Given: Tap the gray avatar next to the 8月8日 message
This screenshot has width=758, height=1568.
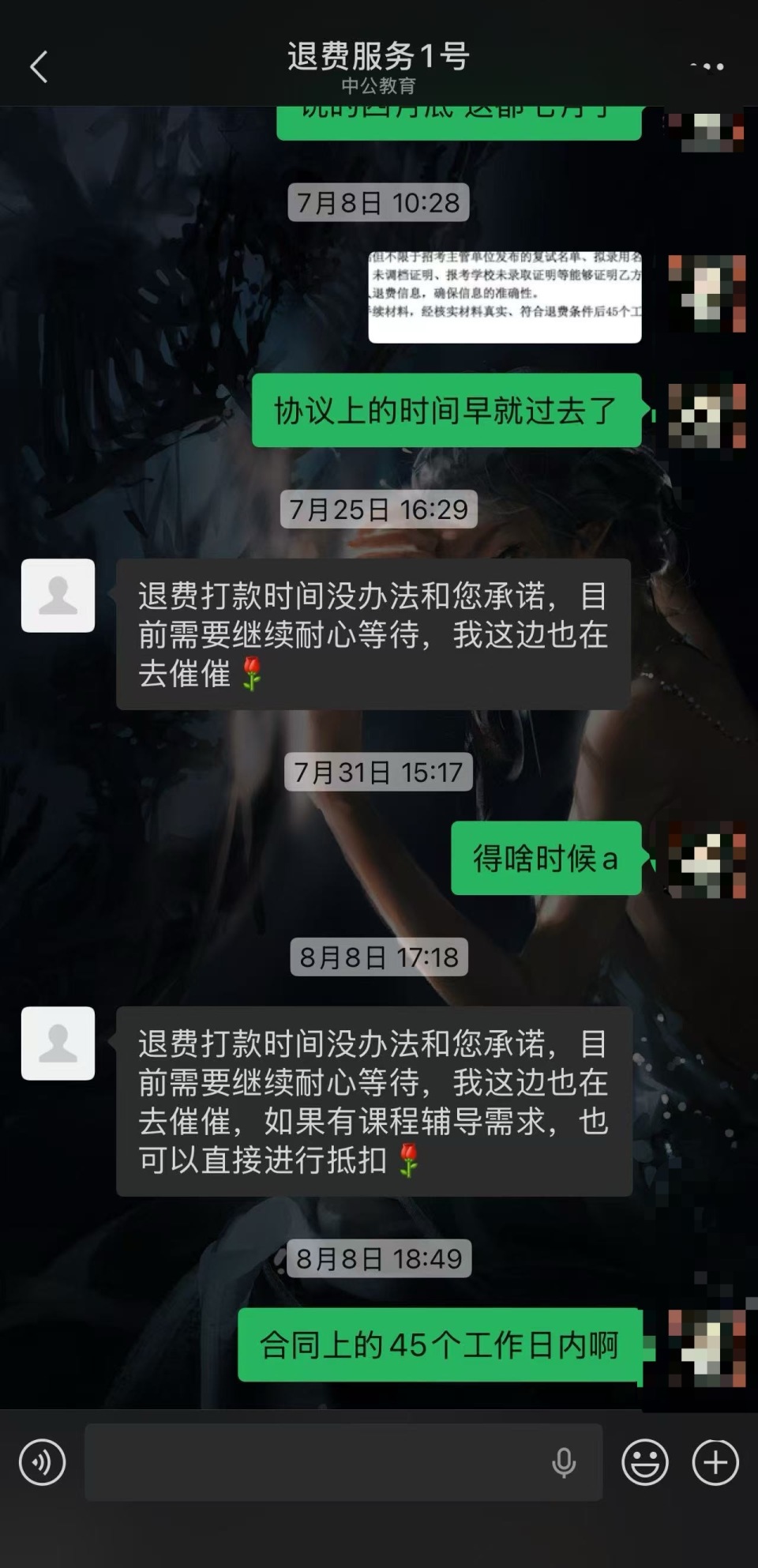Looking at the screenshot, I should pyautogui.click(x=58, y=1043).
